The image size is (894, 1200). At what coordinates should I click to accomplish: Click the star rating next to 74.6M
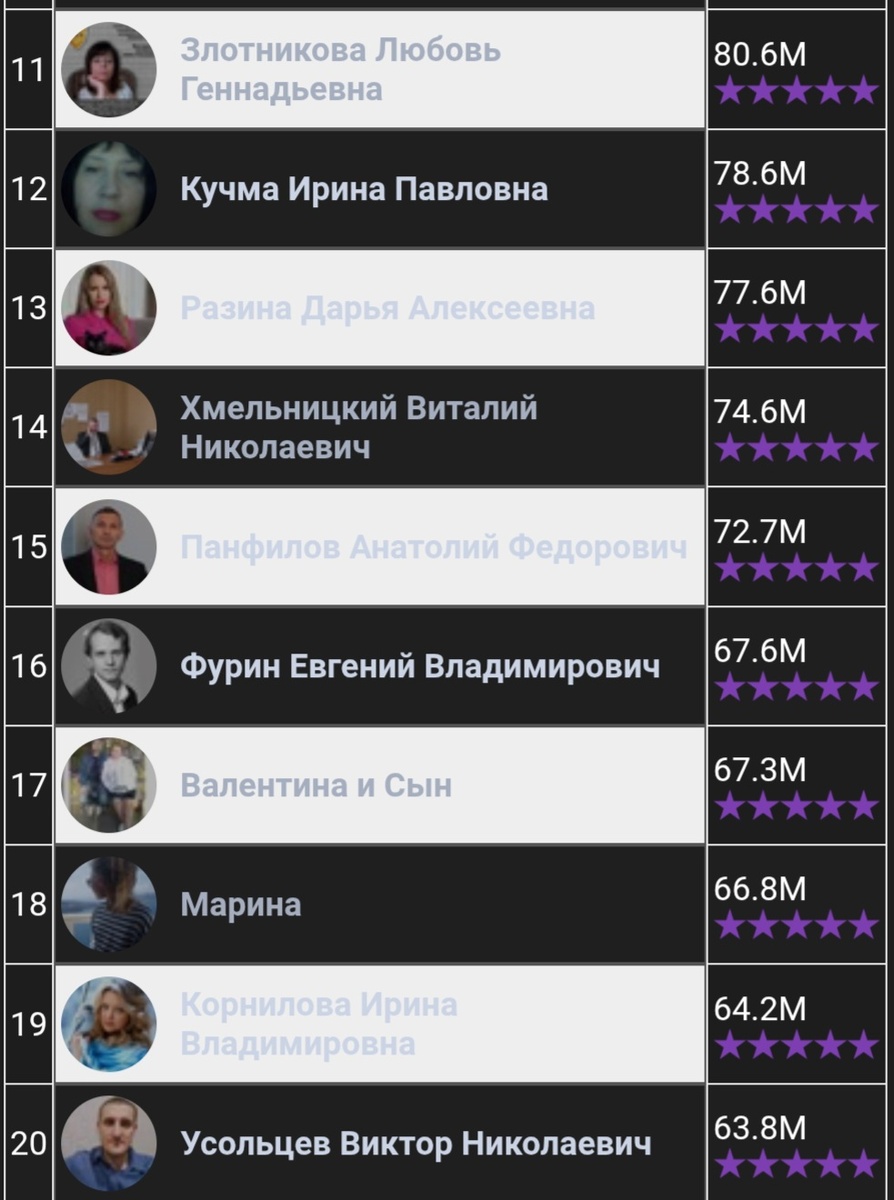click(793, 450)
